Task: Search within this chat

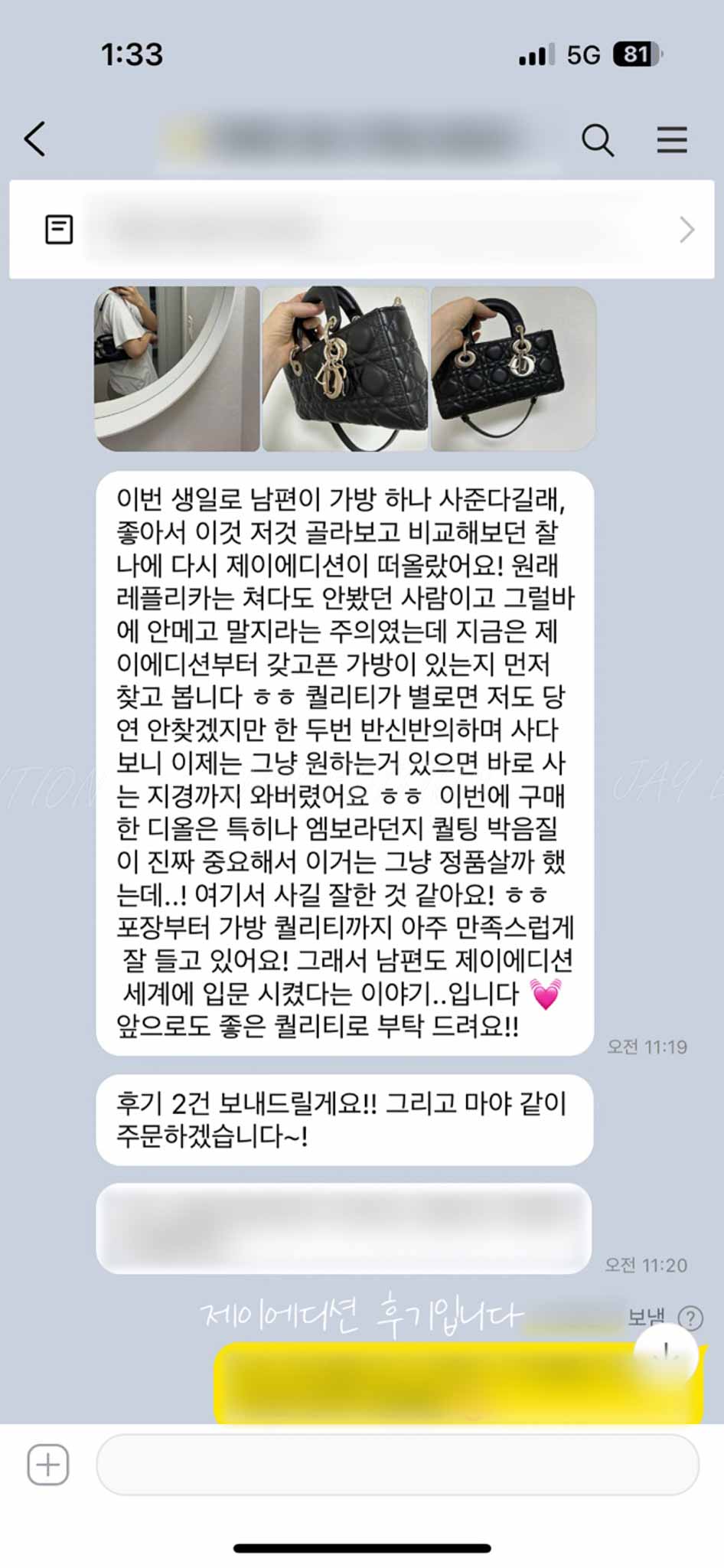Action: pyautogui.click(x=598, y=140)
